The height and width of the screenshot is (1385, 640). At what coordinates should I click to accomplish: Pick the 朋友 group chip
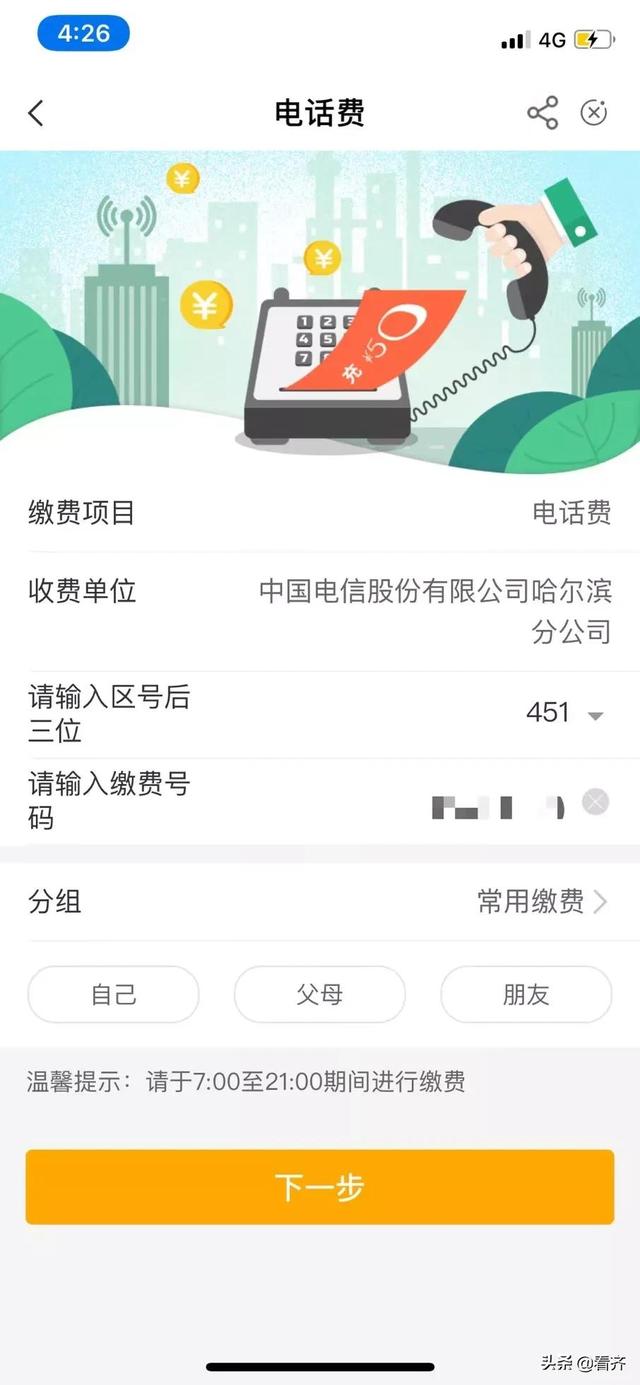click(x=526, y=994)
